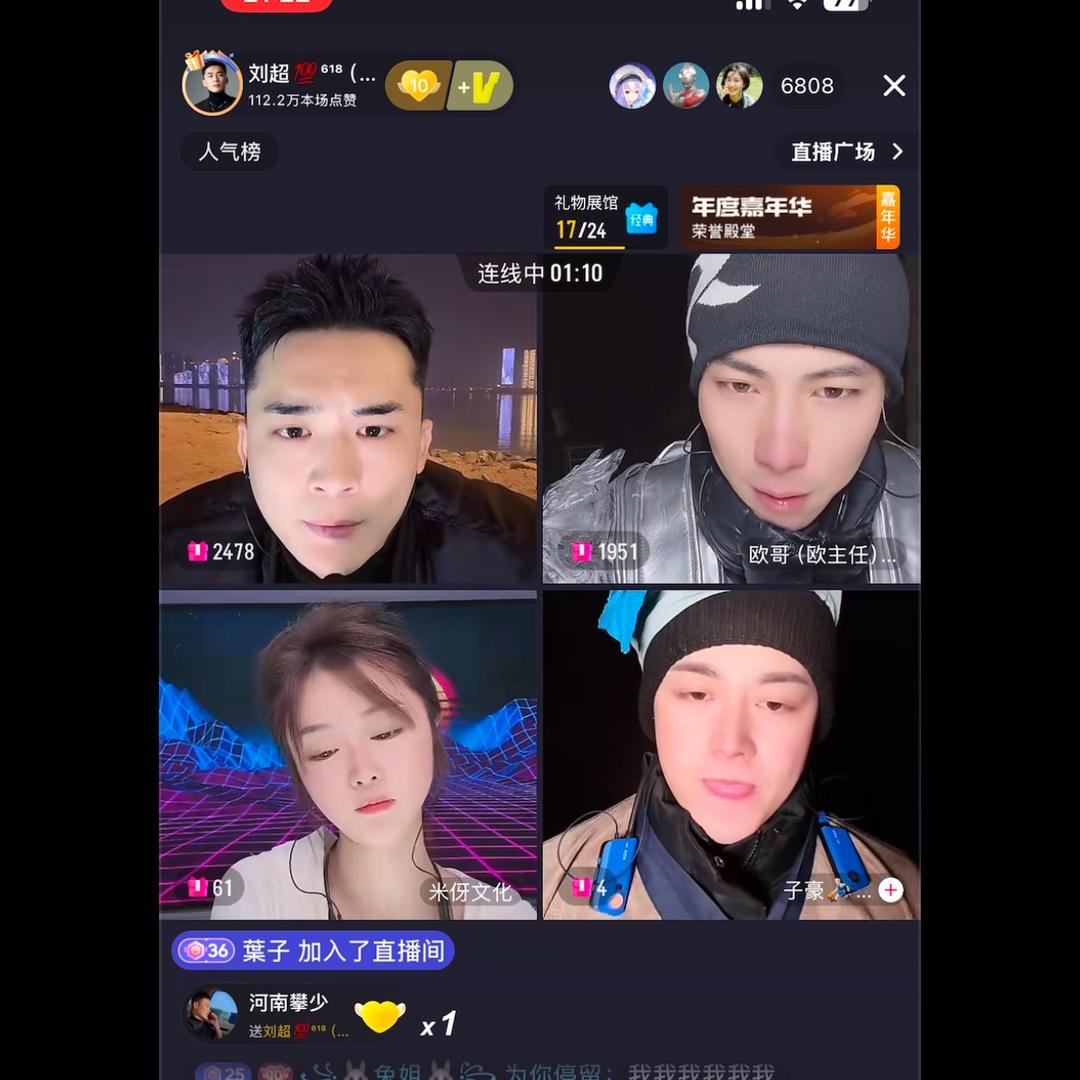The image size is (1080, 1080).
Task: Open the 人气榜 popularity ranking
Action: point(229,152)
